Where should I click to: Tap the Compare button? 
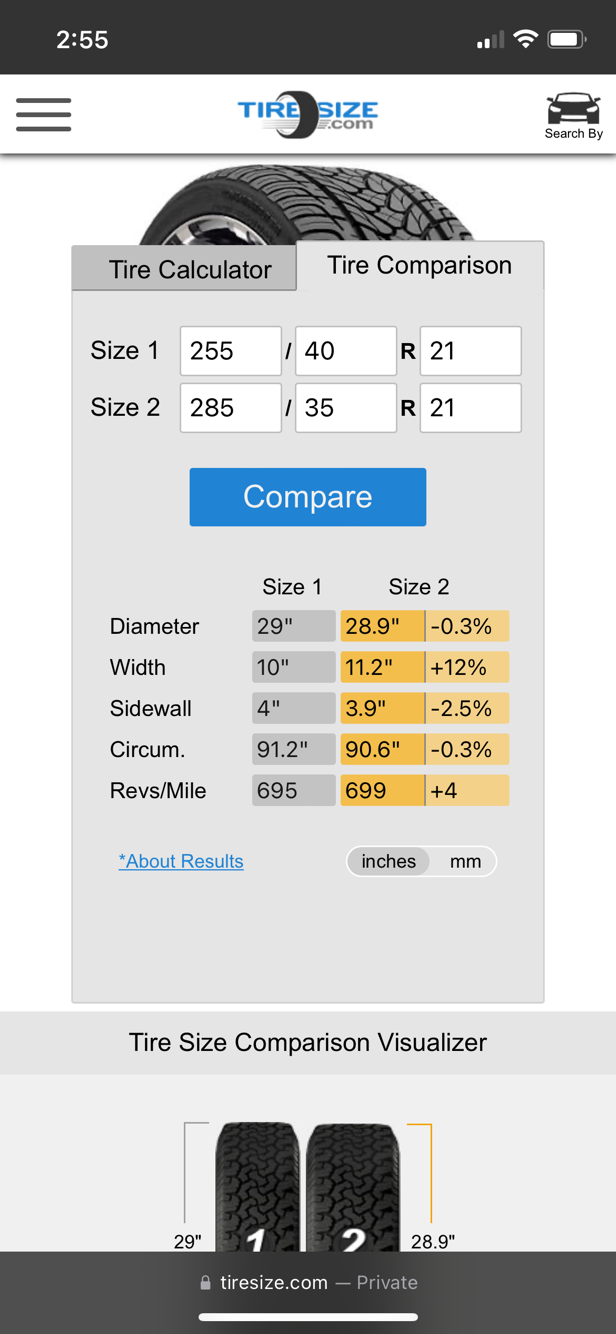[307, 497]
